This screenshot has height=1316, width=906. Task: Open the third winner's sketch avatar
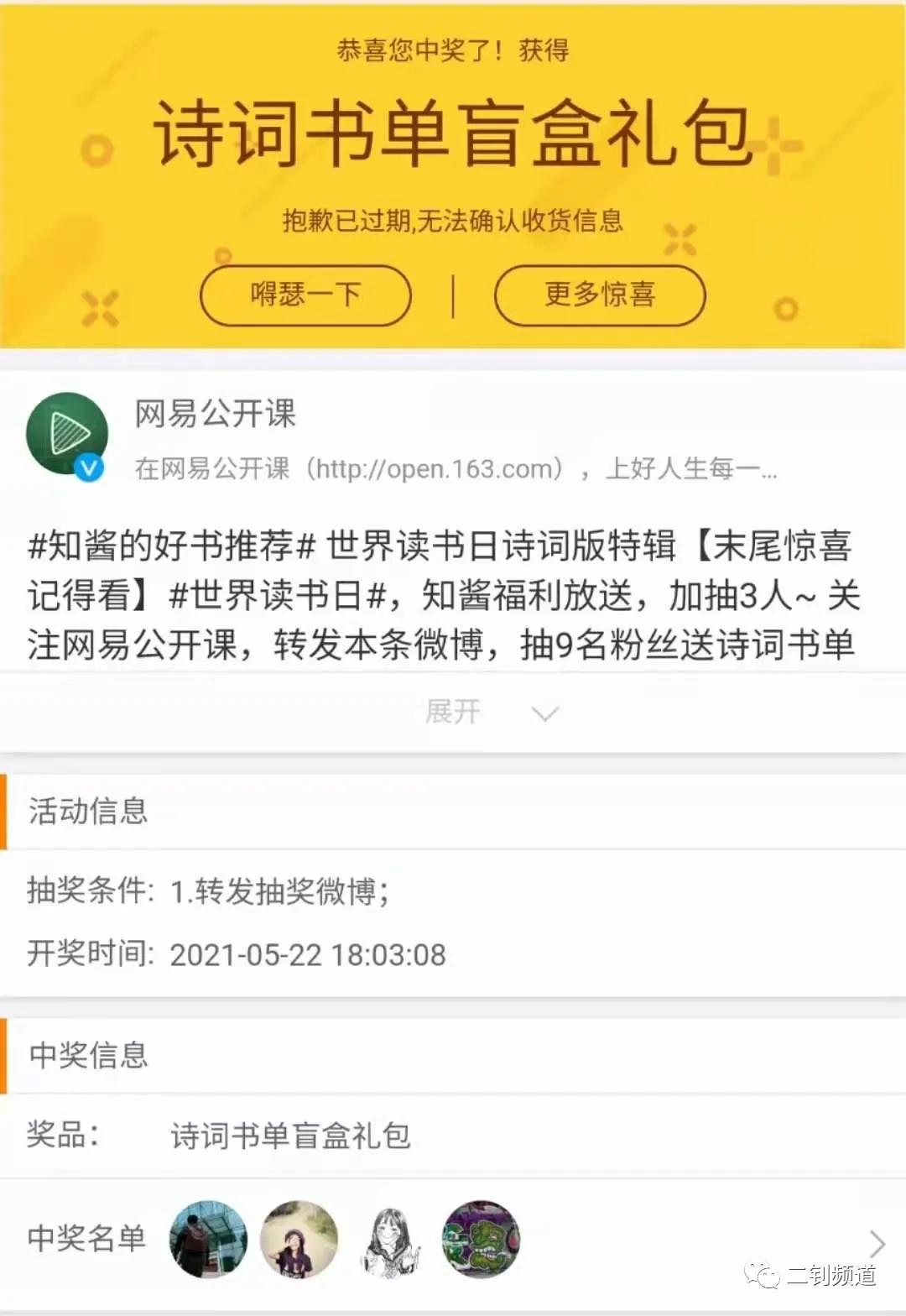389,1241
